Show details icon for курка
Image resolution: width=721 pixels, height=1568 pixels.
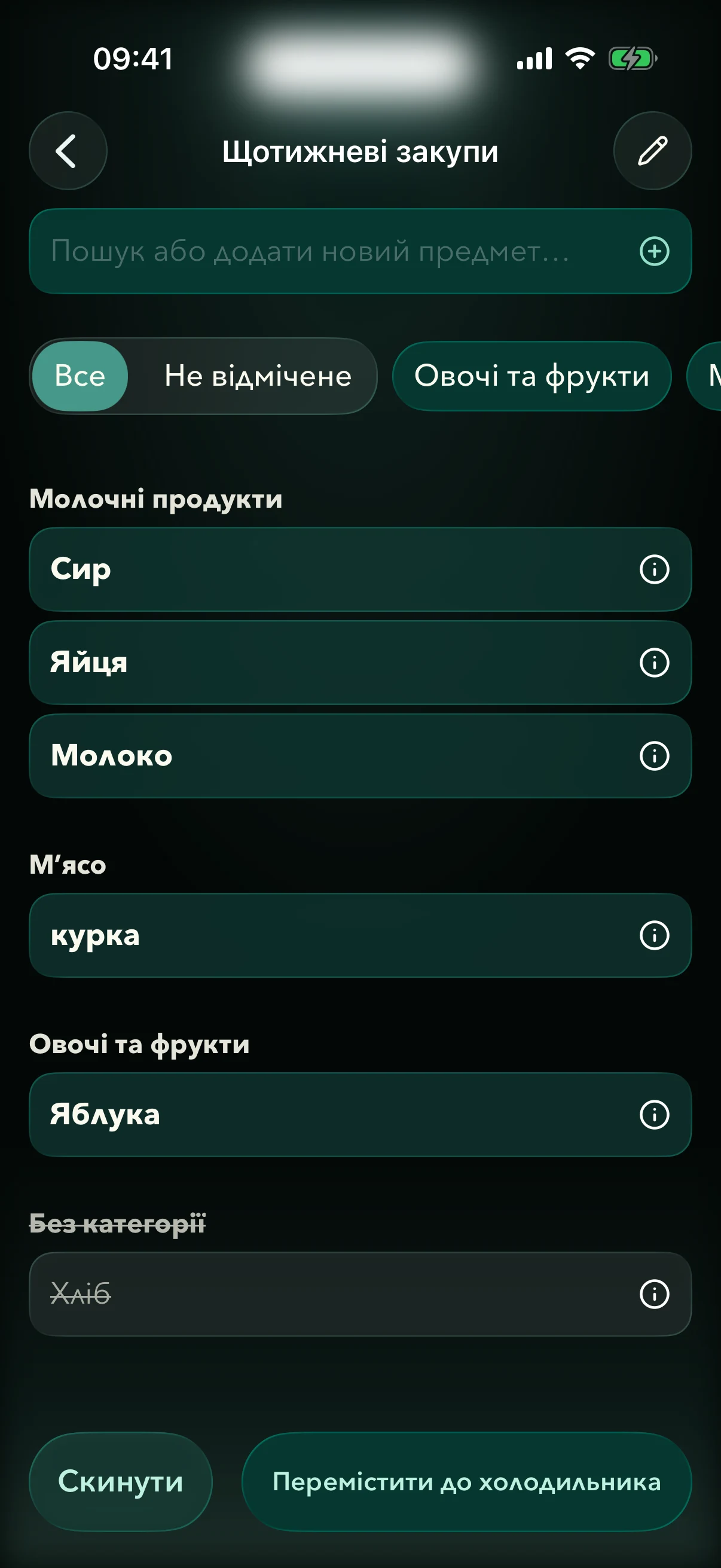click(x=654, y=935)
